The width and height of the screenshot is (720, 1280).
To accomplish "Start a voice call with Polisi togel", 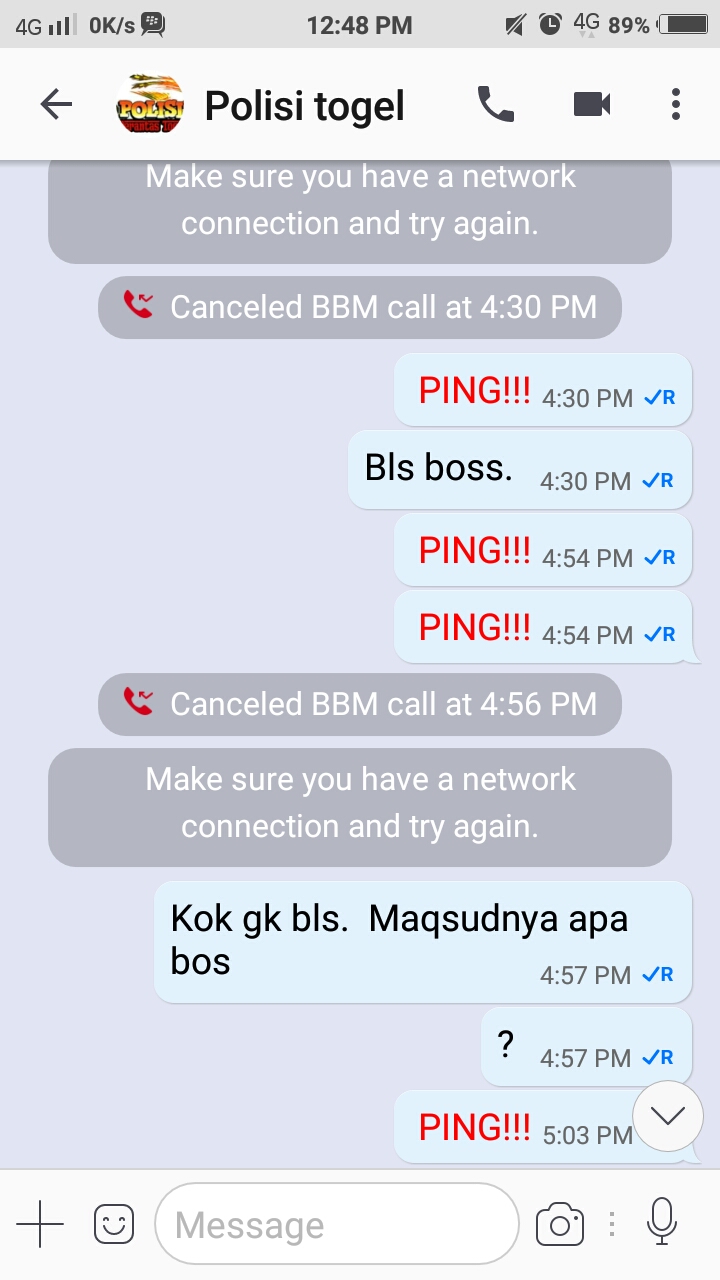I will coord(495,104).
